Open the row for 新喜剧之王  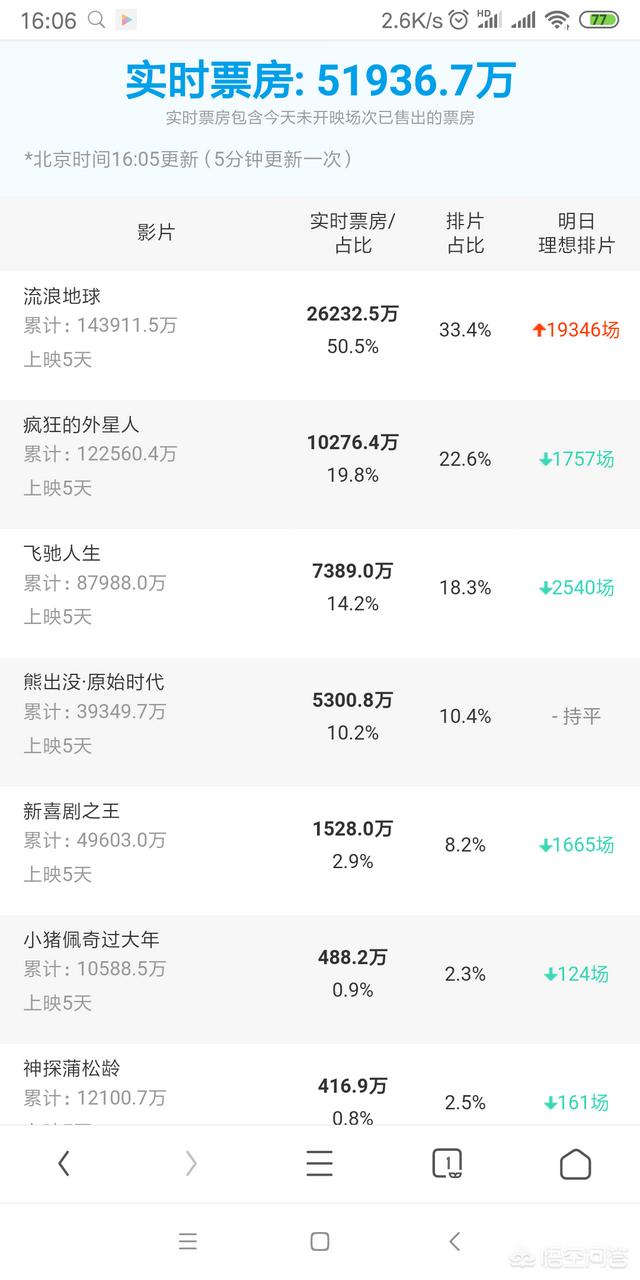tap(320, 845)
